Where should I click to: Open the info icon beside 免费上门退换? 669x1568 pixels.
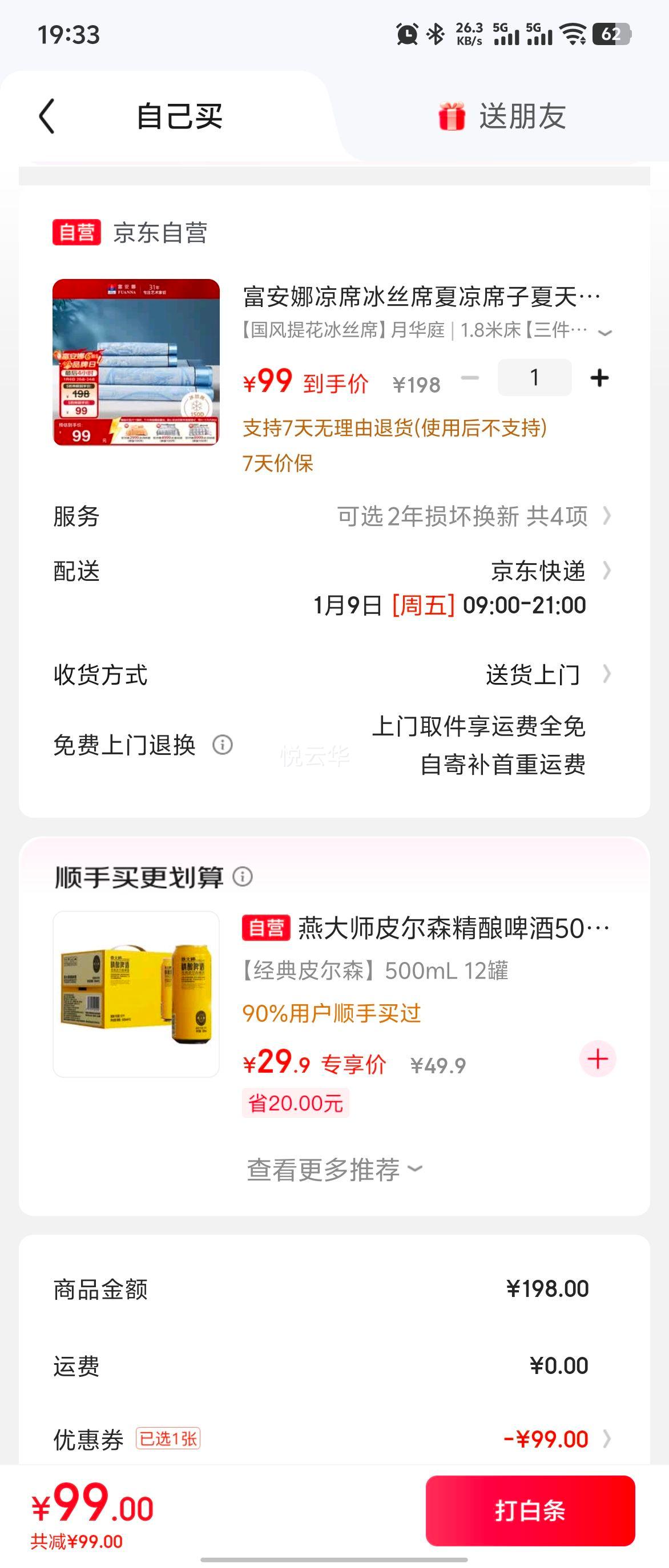(222, 745)
